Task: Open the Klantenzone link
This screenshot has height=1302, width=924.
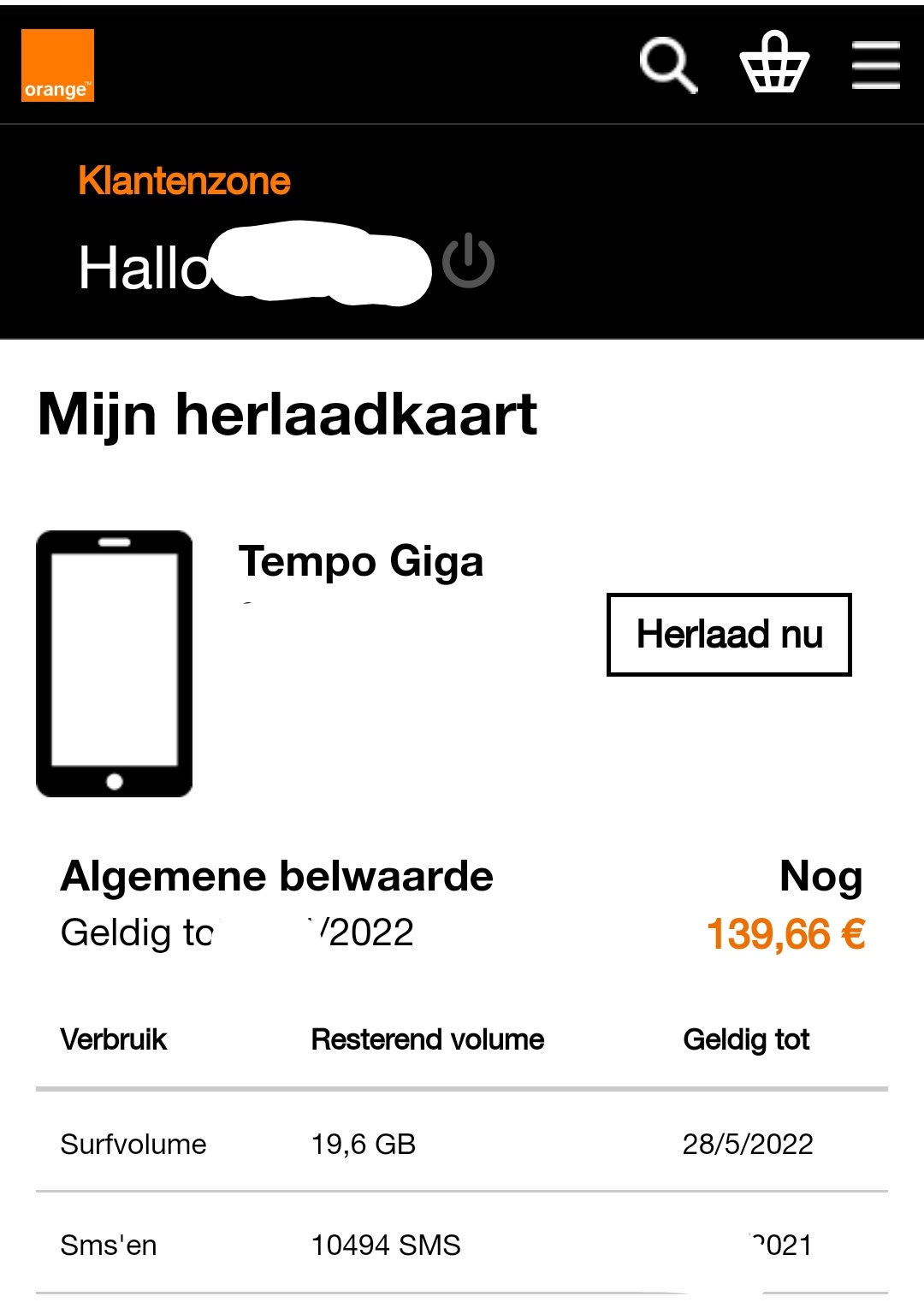Action: pos(184,181)
